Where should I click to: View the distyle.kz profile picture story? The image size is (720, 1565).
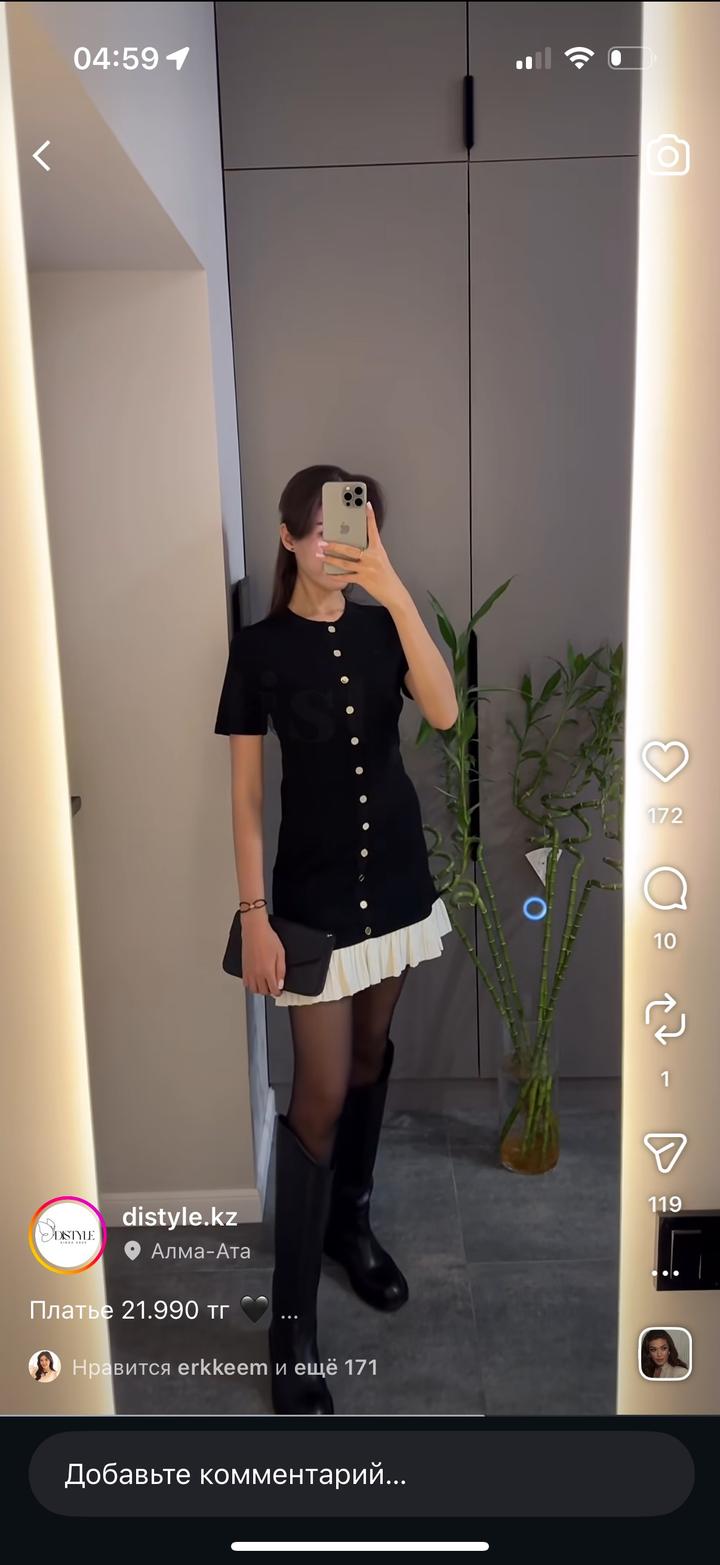67,1235
